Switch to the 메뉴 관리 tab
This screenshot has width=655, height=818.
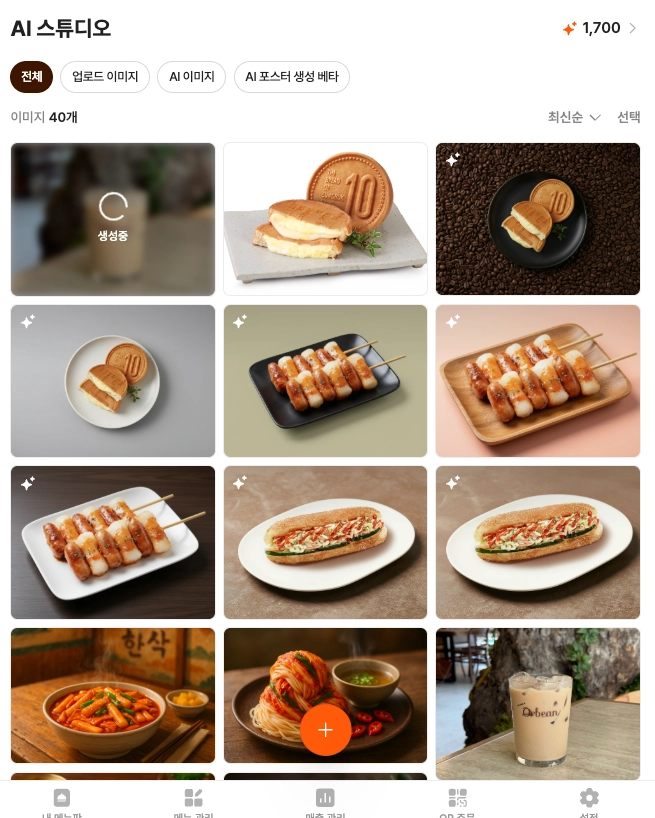(193, 801)
